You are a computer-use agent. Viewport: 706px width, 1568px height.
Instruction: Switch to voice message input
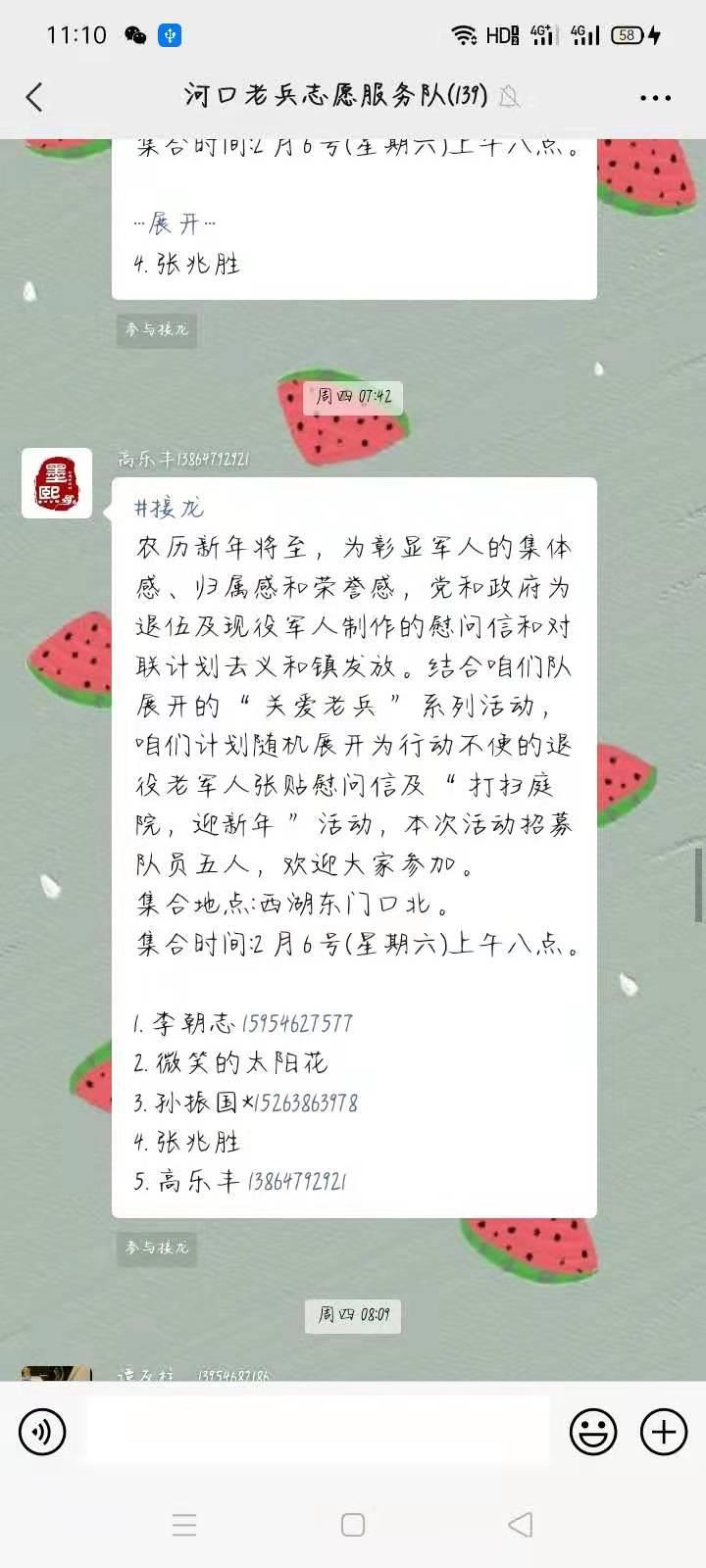click(42, 1433)
